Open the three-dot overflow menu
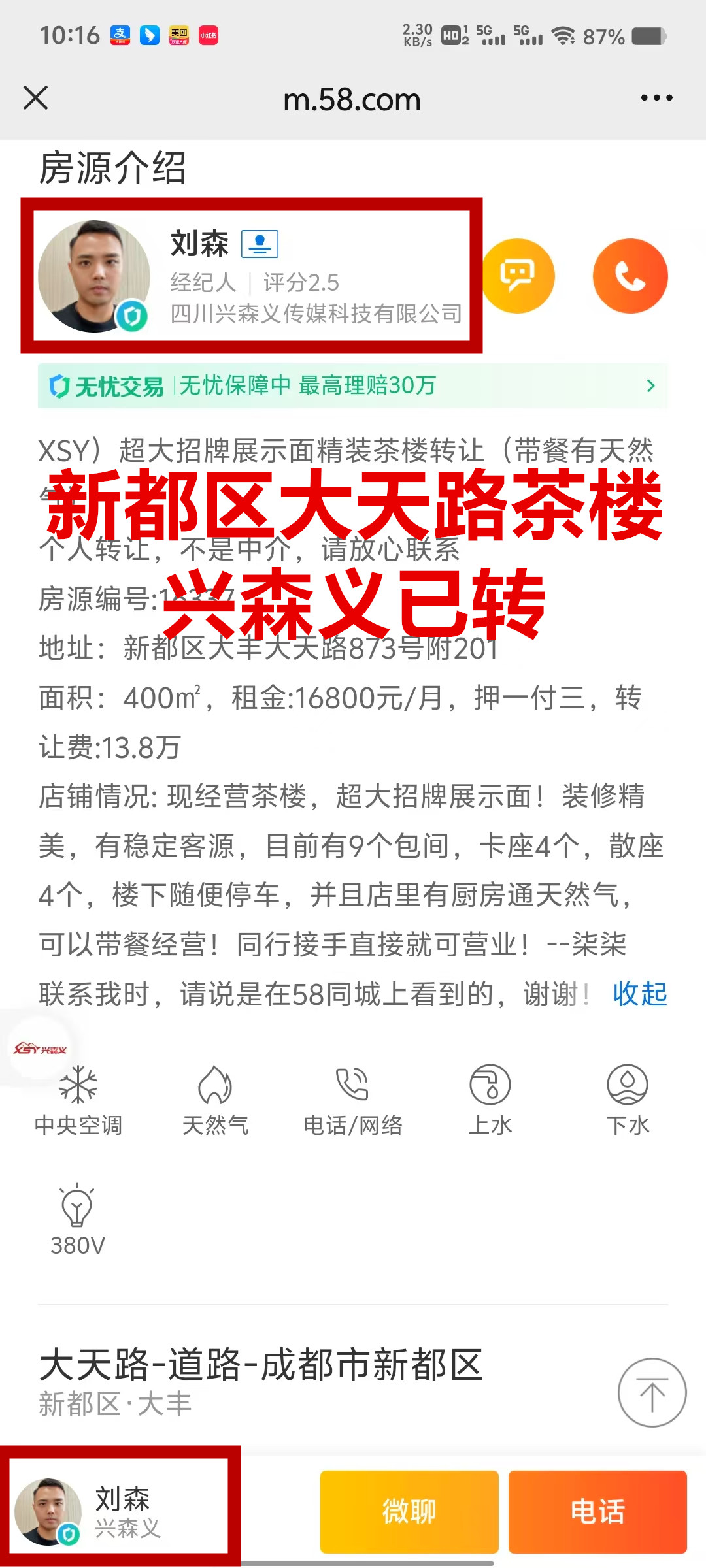This screenshot has width=706, height=1568. [656, 98]
